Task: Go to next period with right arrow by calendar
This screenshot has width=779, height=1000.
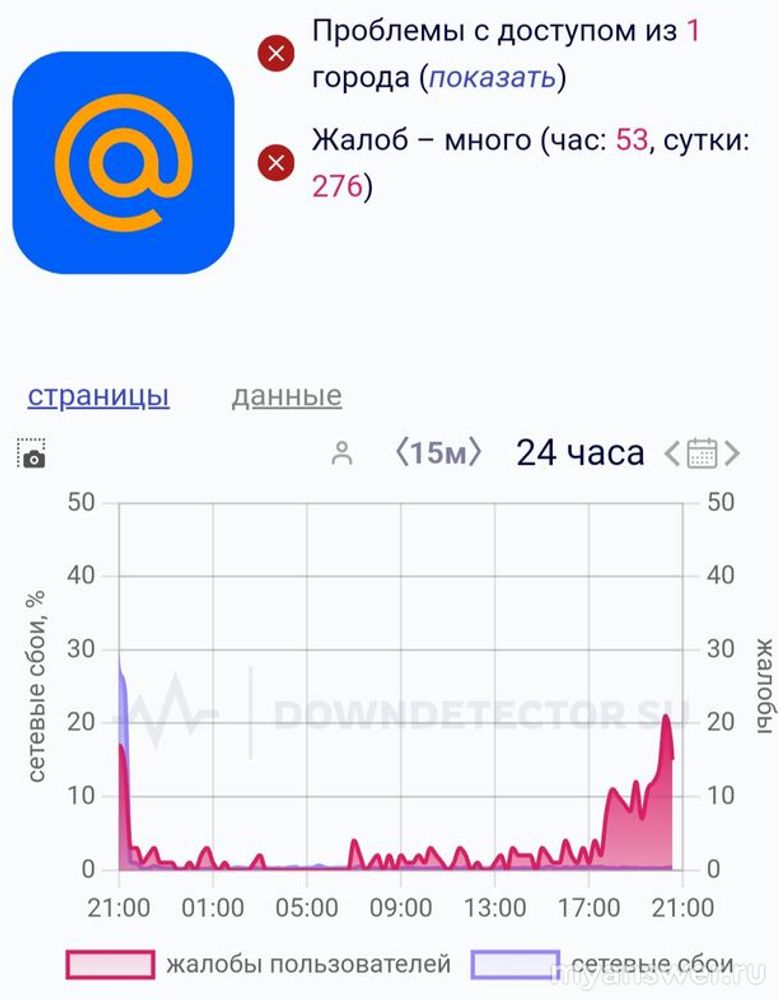Action: point(733,454)
